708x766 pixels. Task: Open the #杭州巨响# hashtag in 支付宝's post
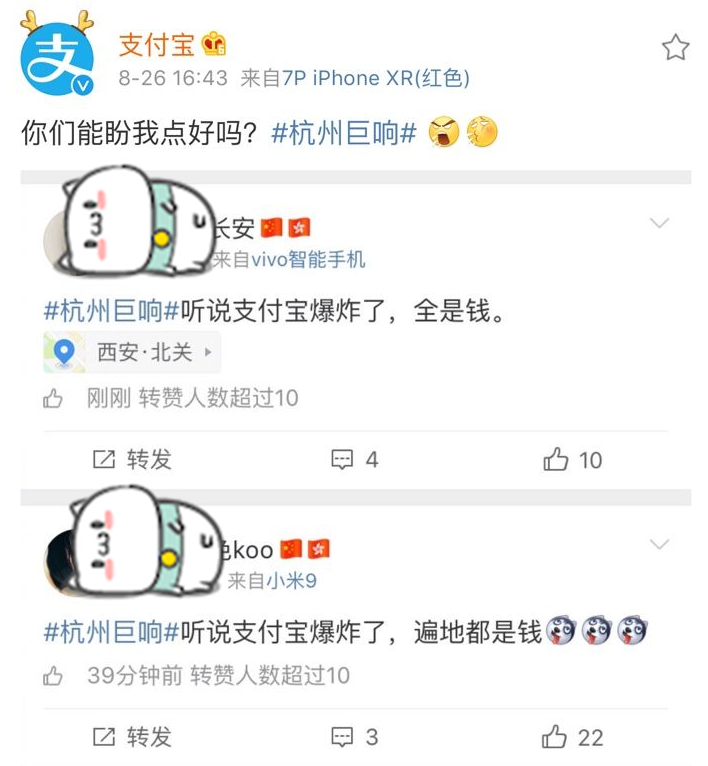pos(343,133)
